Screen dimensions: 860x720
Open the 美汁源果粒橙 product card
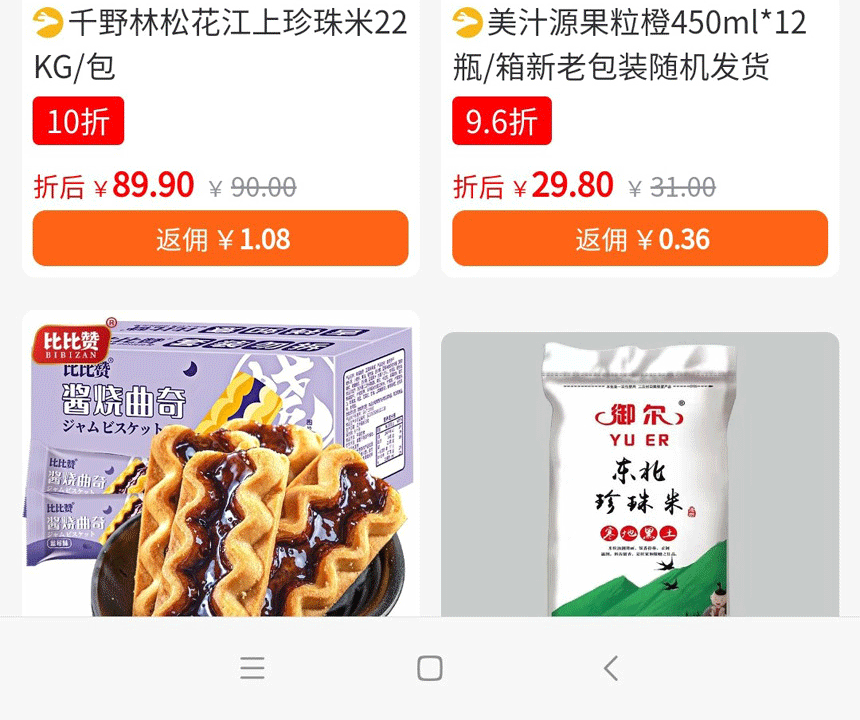(x=640, y=45)
